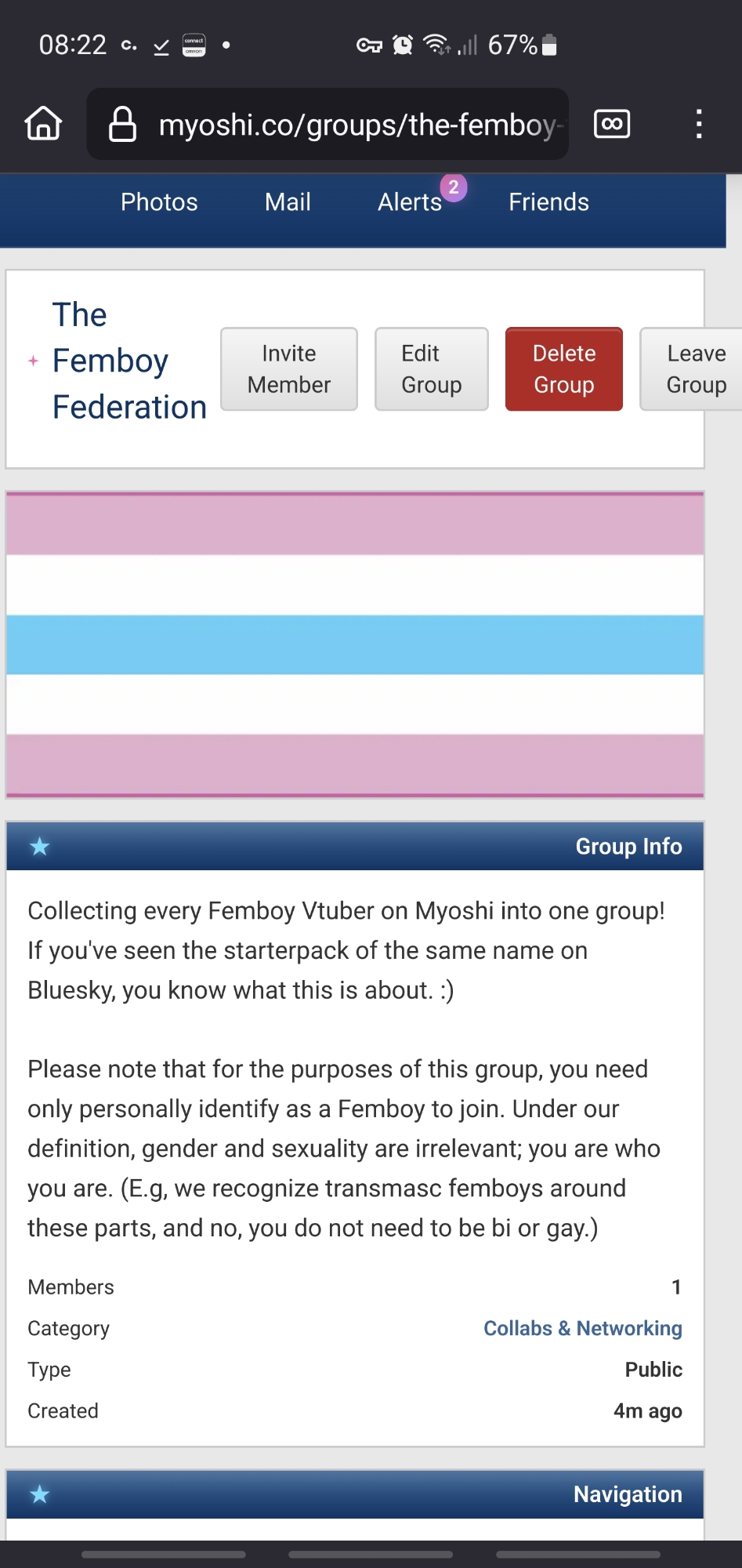Open Mail

pyautogui.click(x=288, y=202)
